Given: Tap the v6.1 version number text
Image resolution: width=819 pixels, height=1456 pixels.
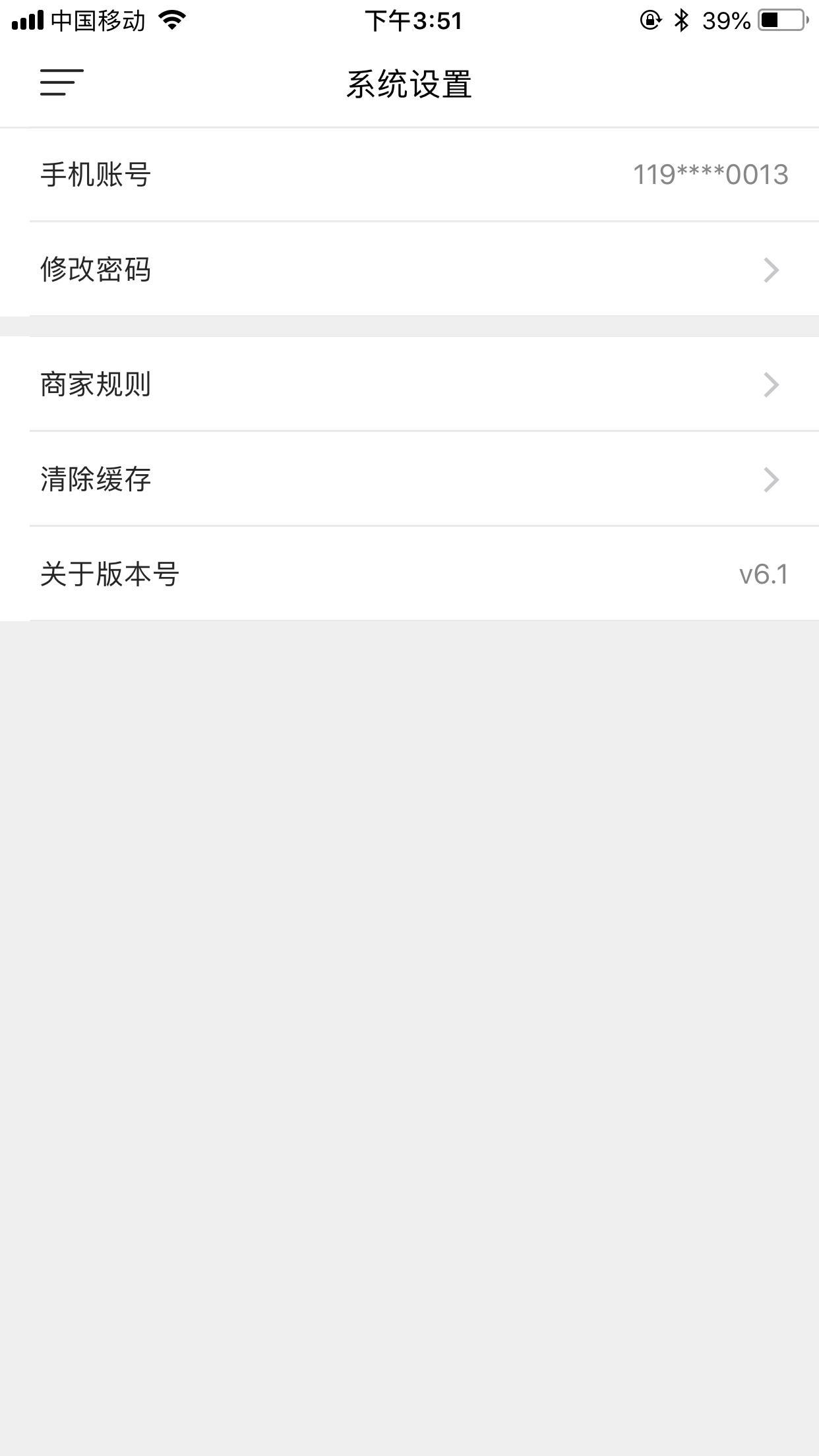Looking at the screenshot, I should 765,575.
